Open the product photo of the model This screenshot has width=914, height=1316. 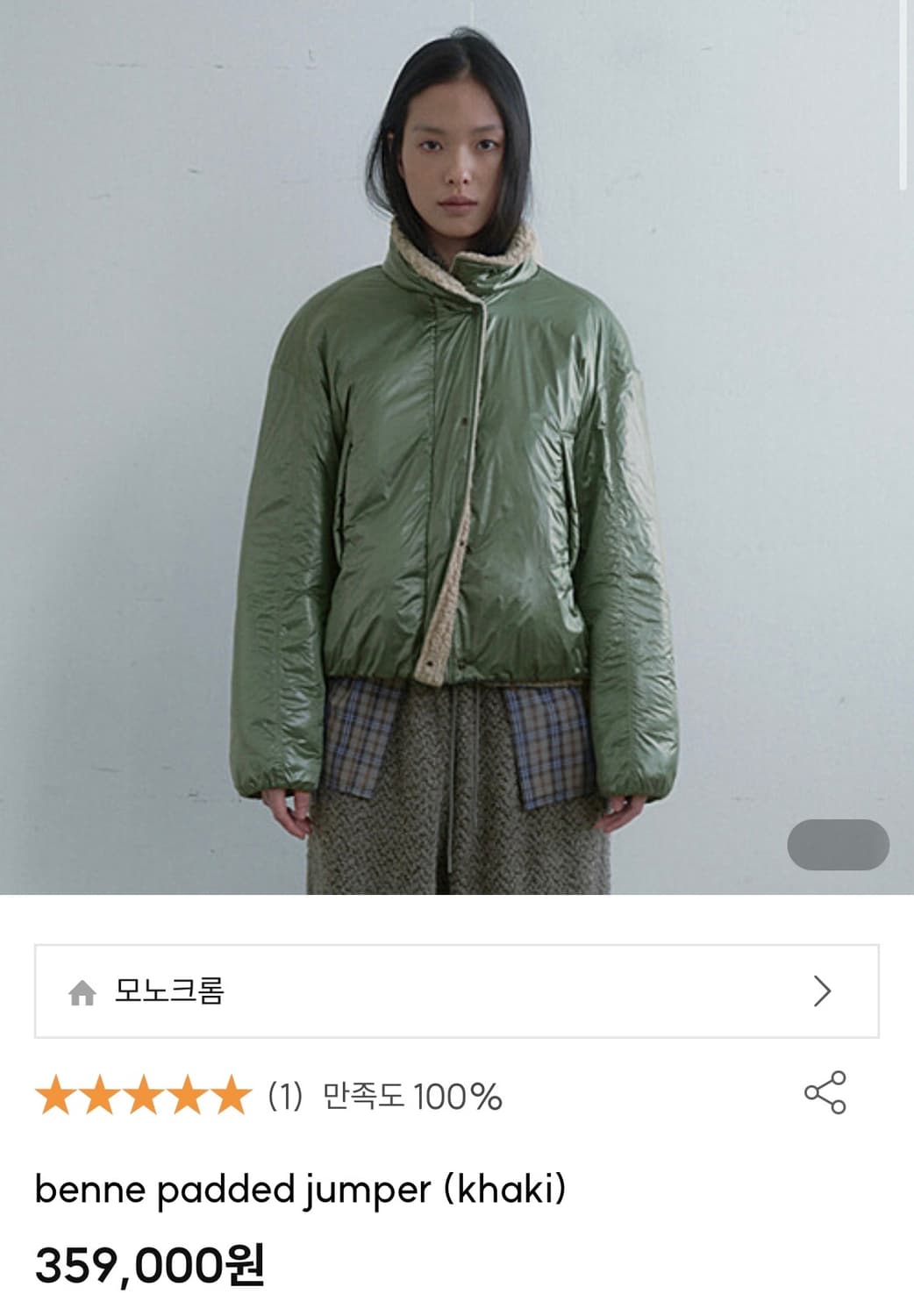click(x=456, y=439)
